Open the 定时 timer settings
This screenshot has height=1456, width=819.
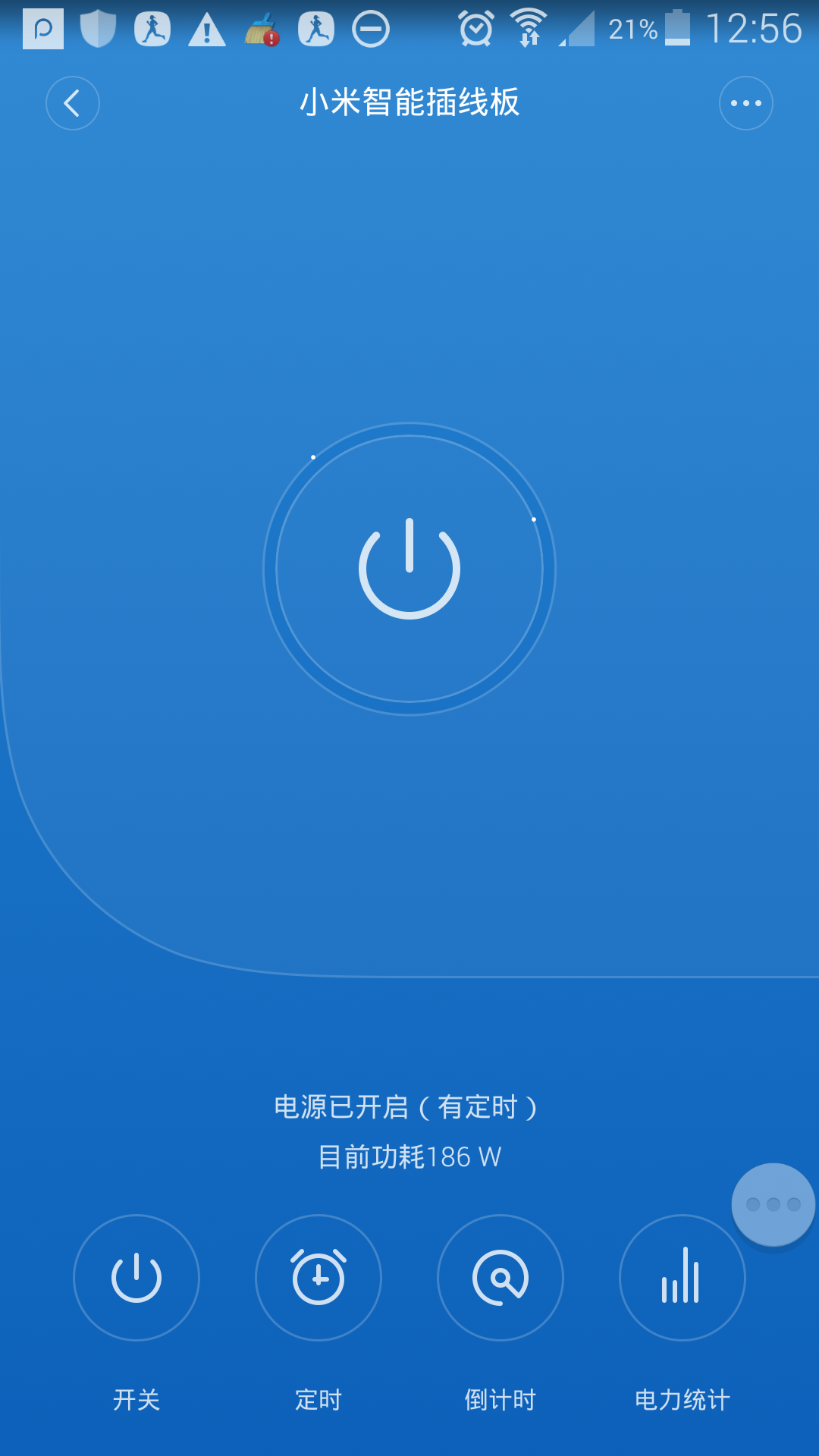pos(318,1278)
